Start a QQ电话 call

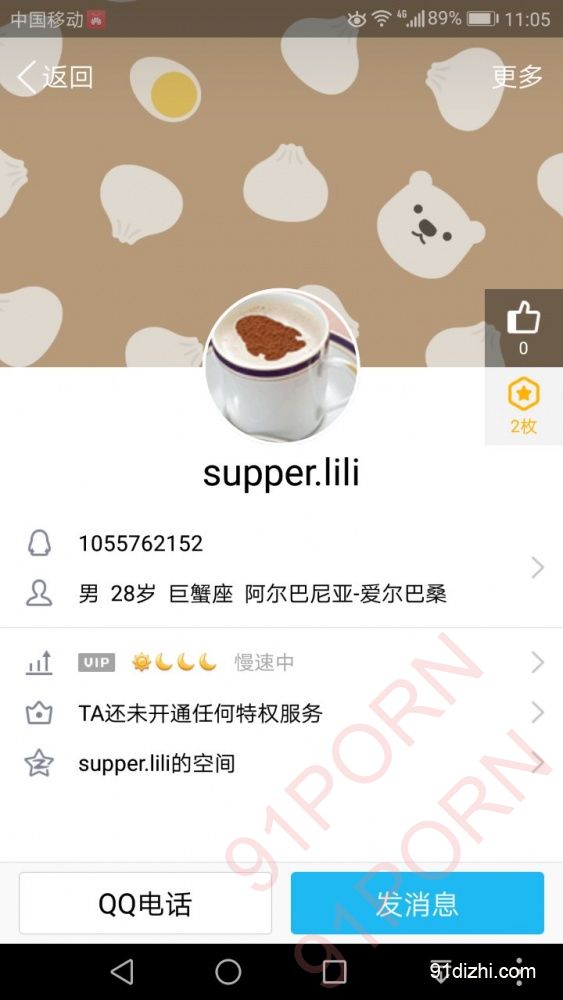[145, 904]
